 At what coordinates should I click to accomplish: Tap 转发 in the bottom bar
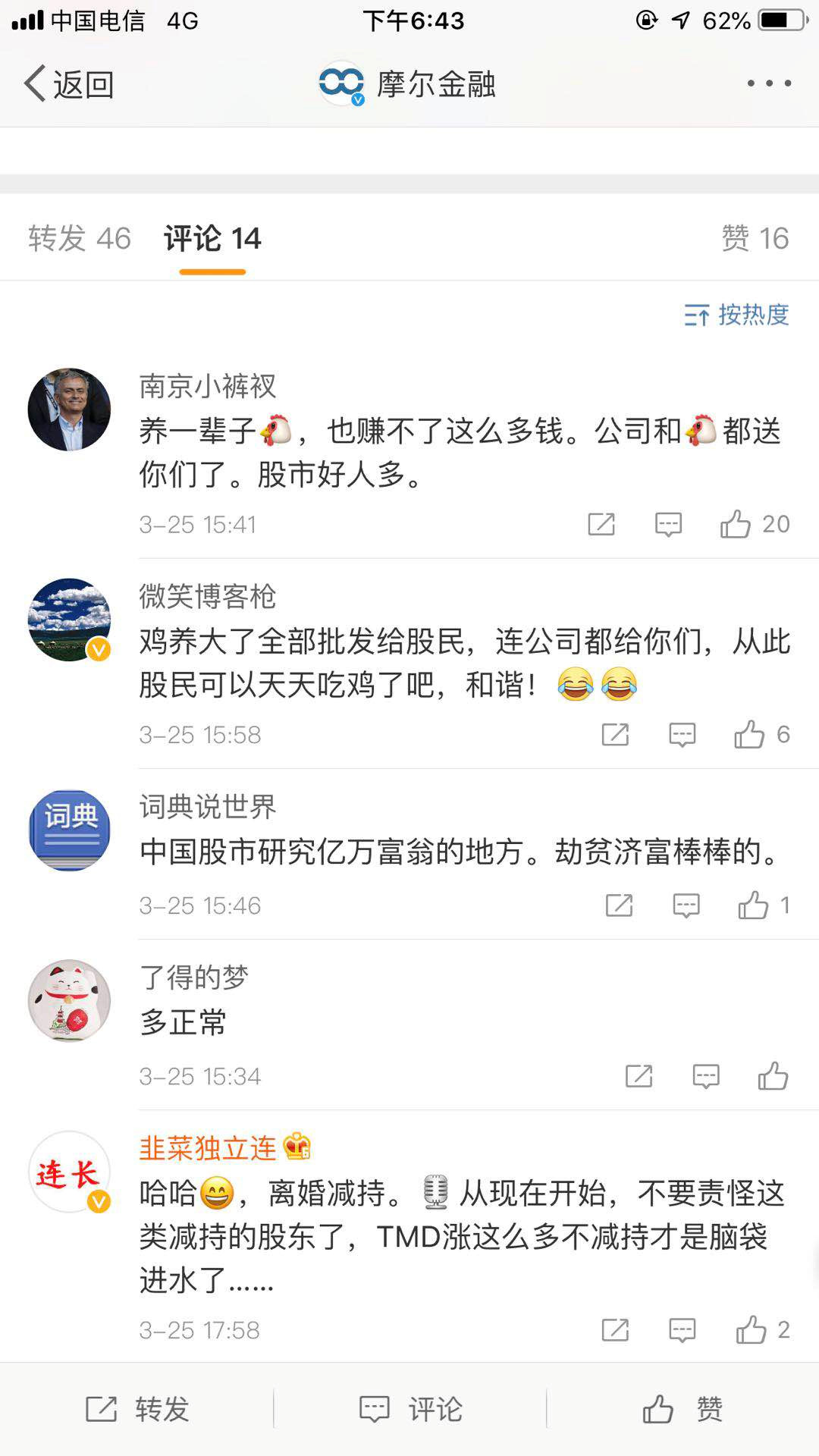(137, 1409)
